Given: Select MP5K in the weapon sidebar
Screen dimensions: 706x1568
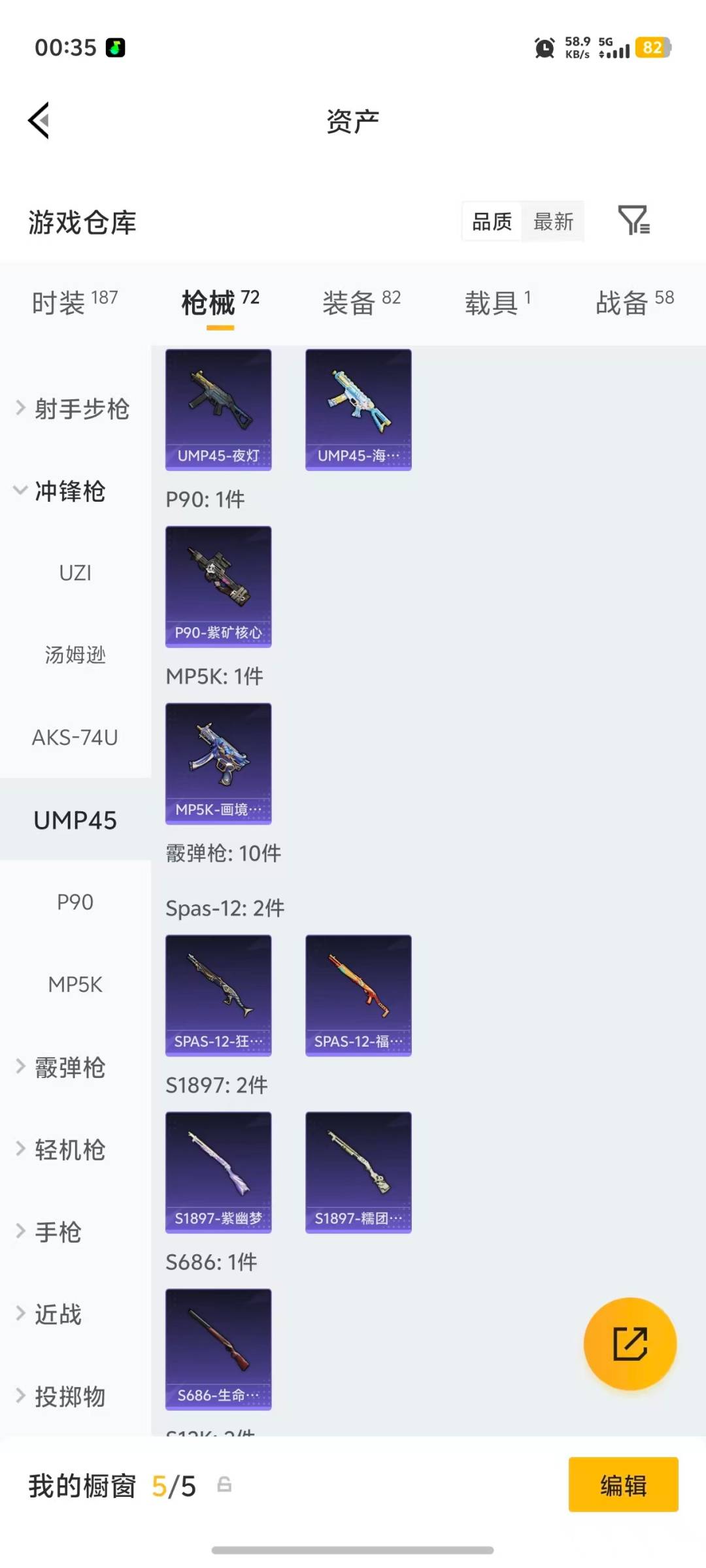Looking at the screenshot, I should coord(74,985).
